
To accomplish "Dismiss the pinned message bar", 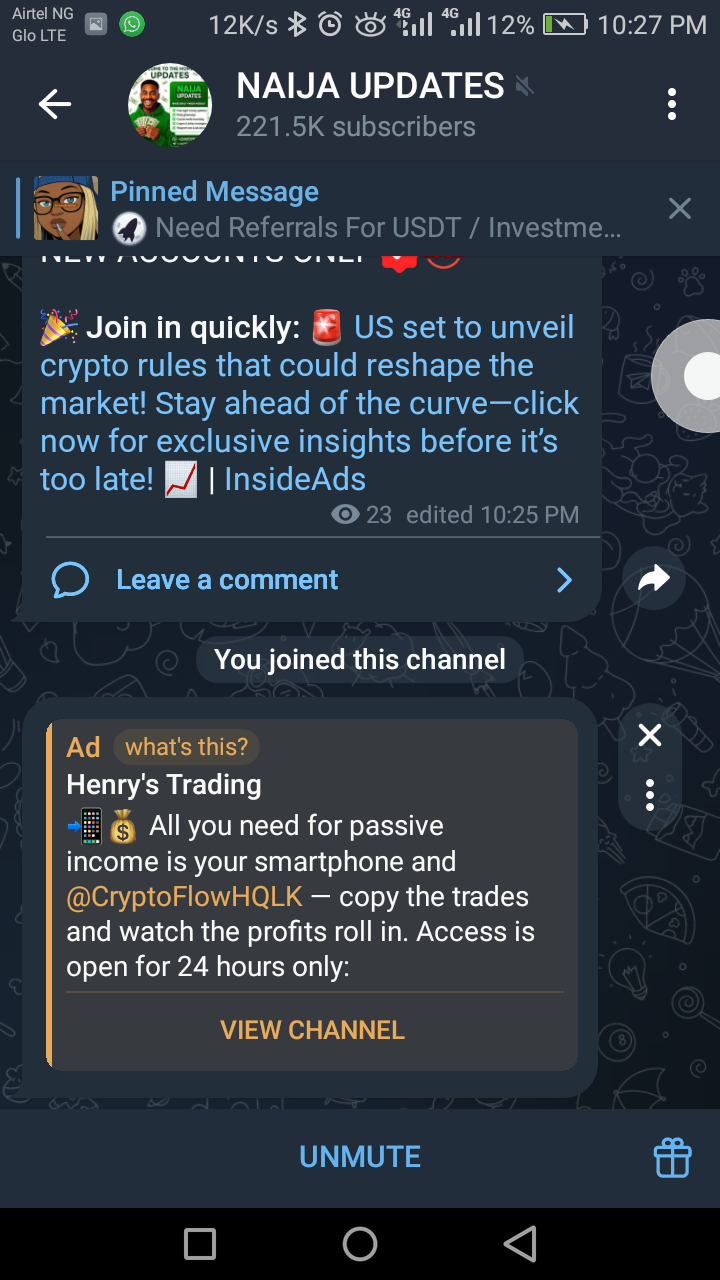I will [x=680, y=209].
